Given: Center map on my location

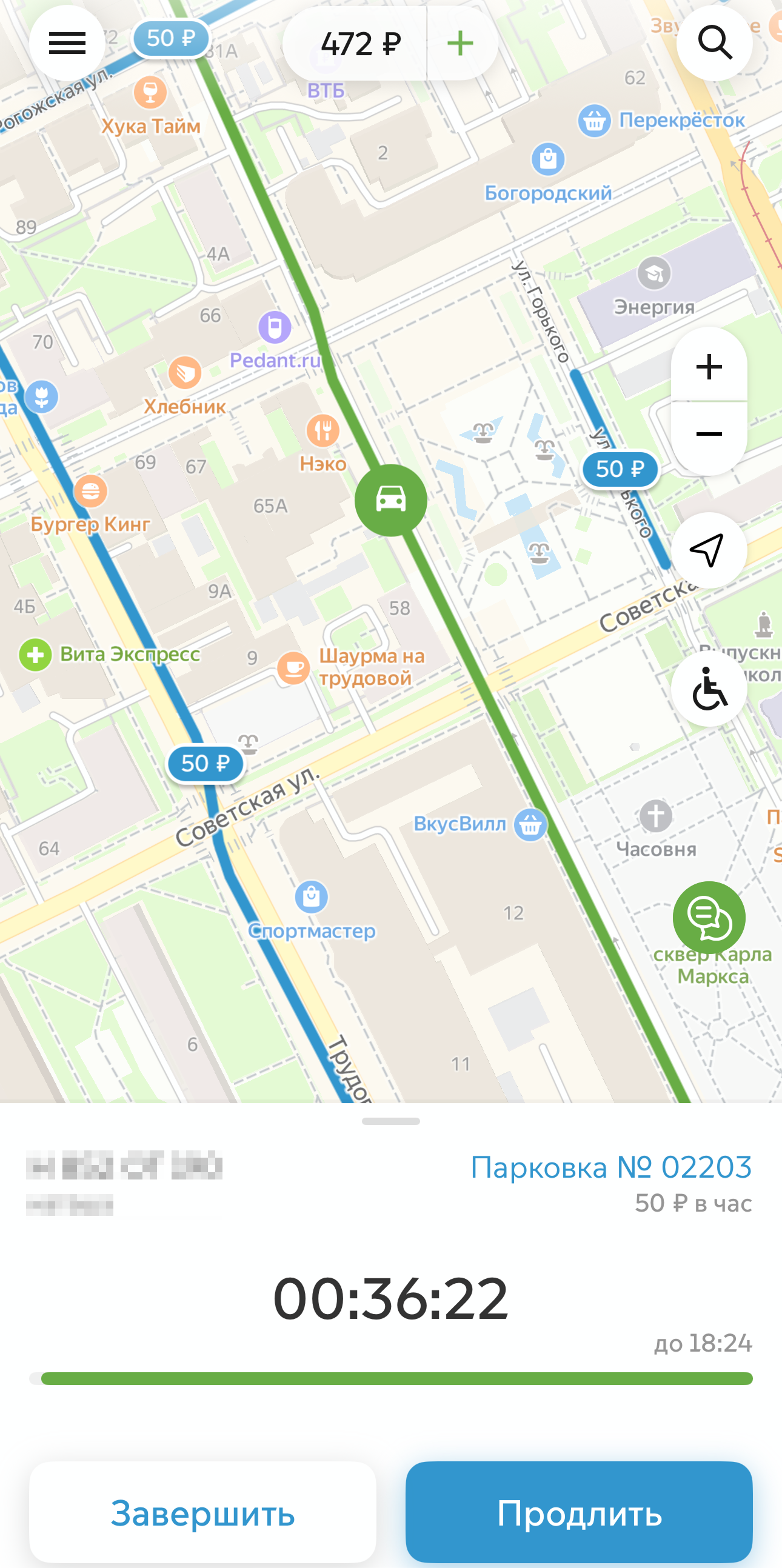Looking at the screenshot, I should point(709,550).
